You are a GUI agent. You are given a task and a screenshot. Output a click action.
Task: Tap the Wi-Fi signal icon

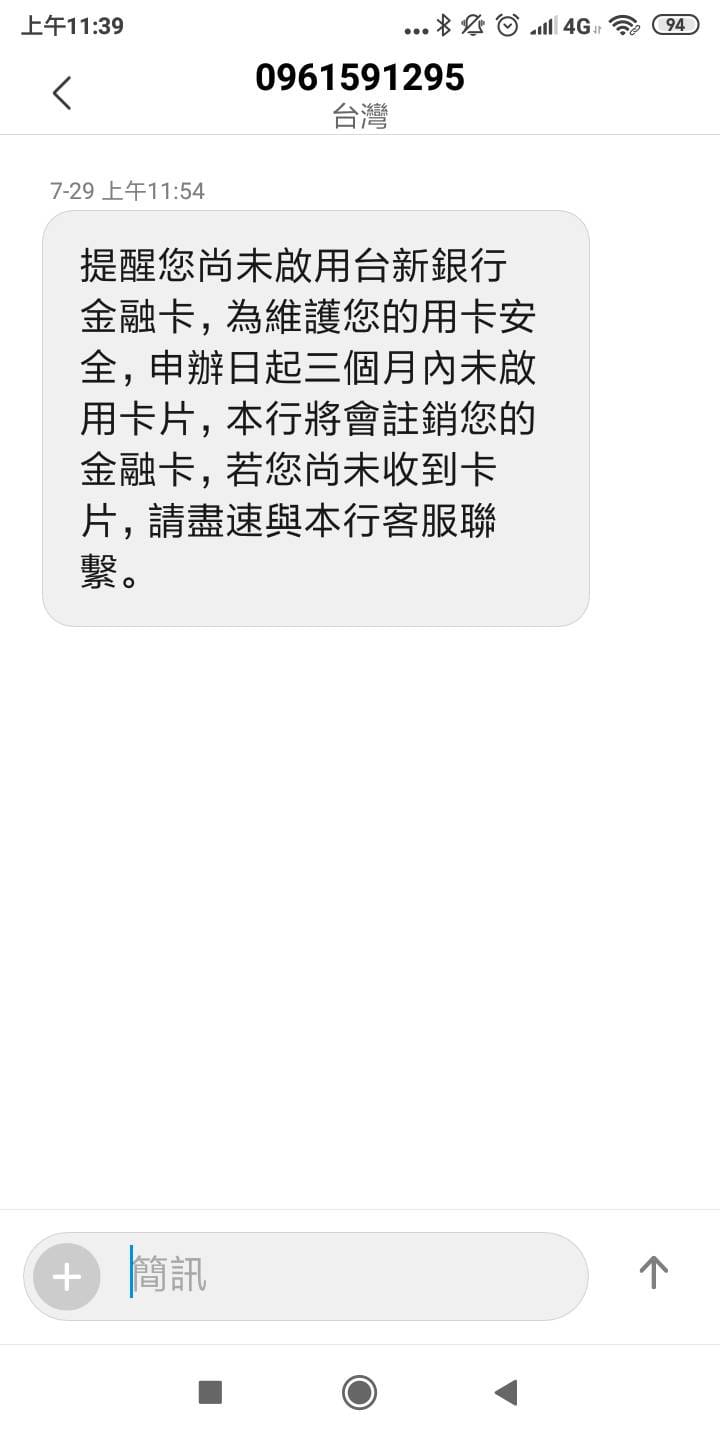624,25
